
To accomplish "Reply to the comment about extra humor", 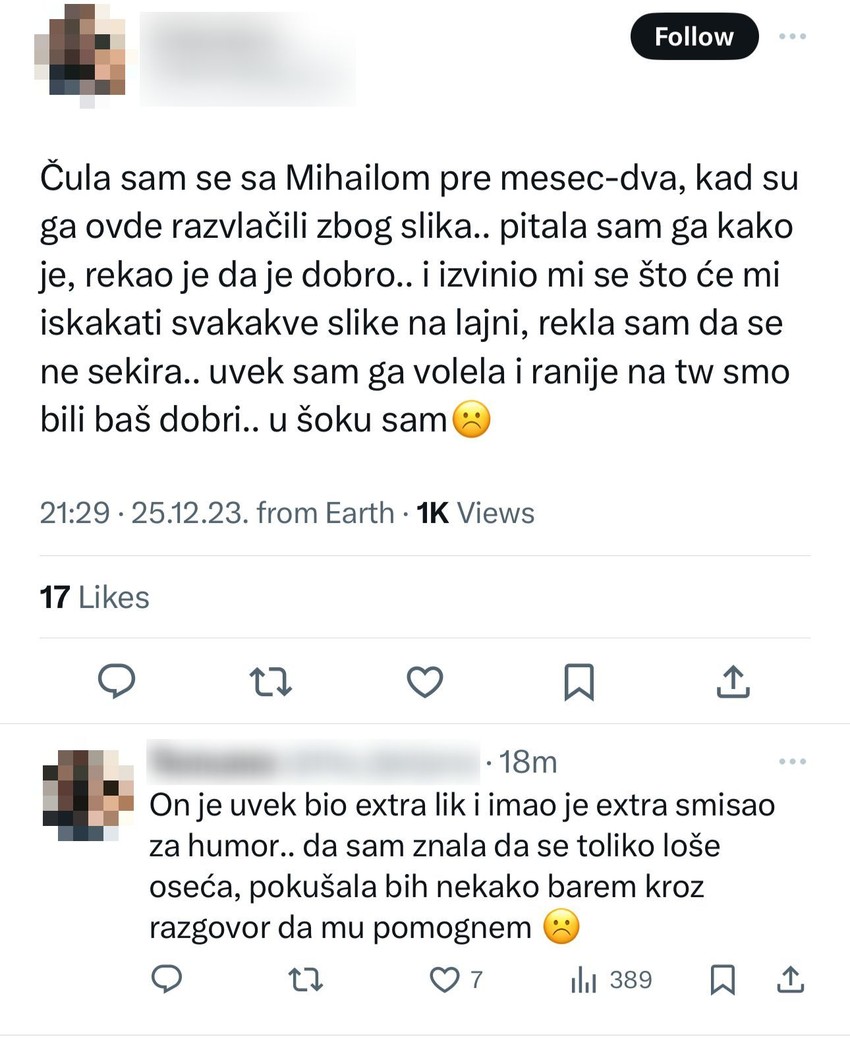I will point(167,980).
